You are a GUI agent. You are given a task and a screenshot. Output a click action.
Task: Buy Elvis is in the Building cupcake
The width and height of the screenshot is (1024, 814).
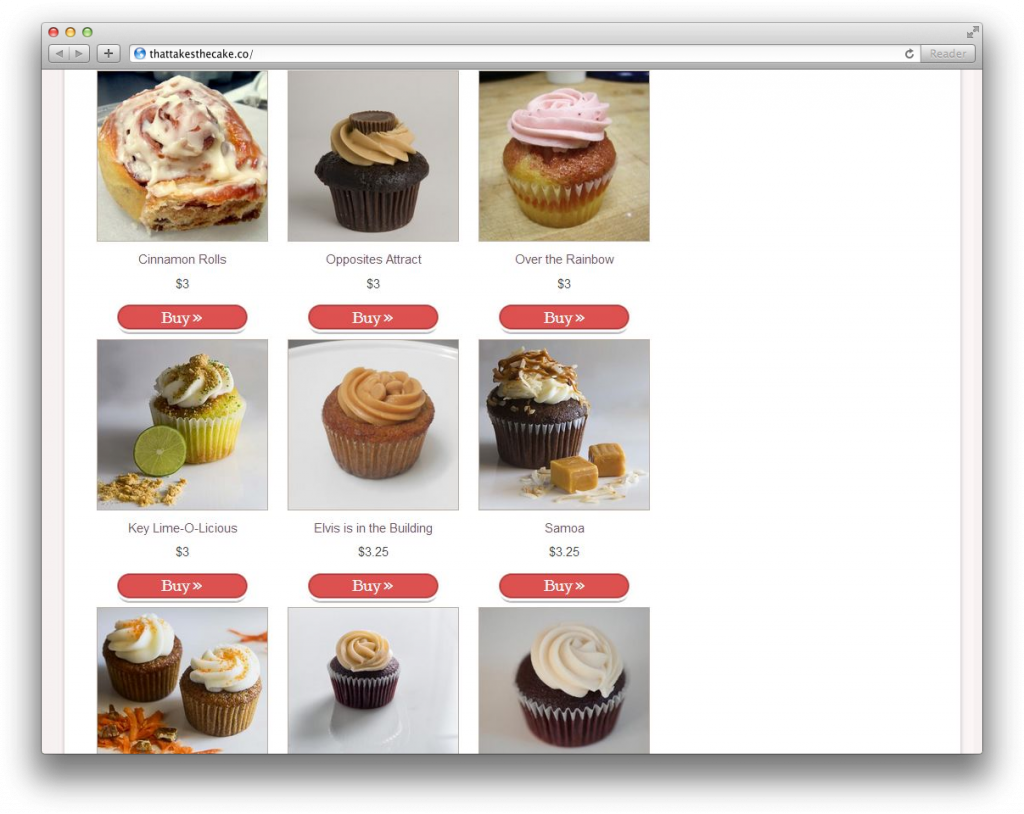(x=373, y=586)
